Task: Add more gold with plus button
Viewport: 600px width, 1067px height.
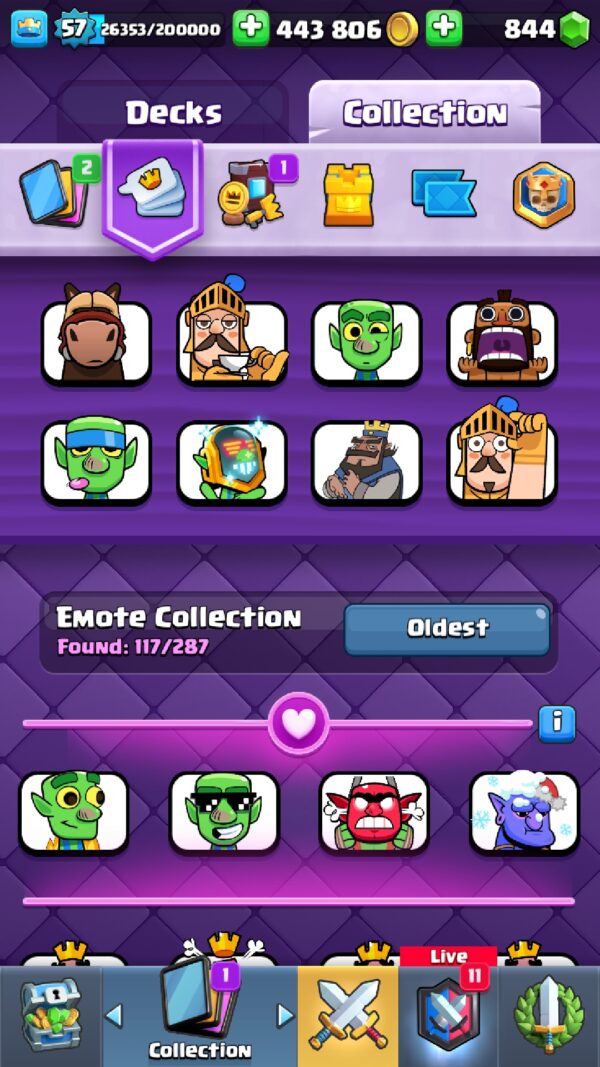Action: [251, 29]
